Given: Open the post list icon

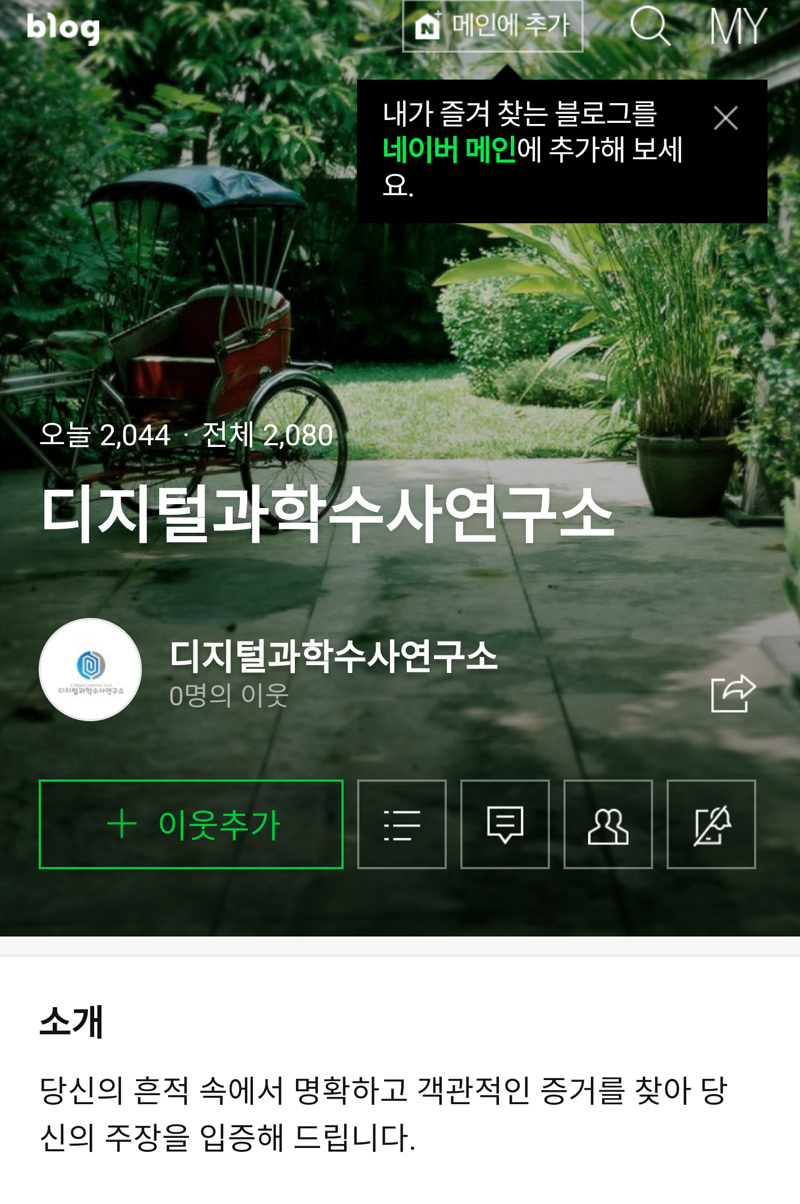Looking at the screenshot, I should (x=402, y=825).
